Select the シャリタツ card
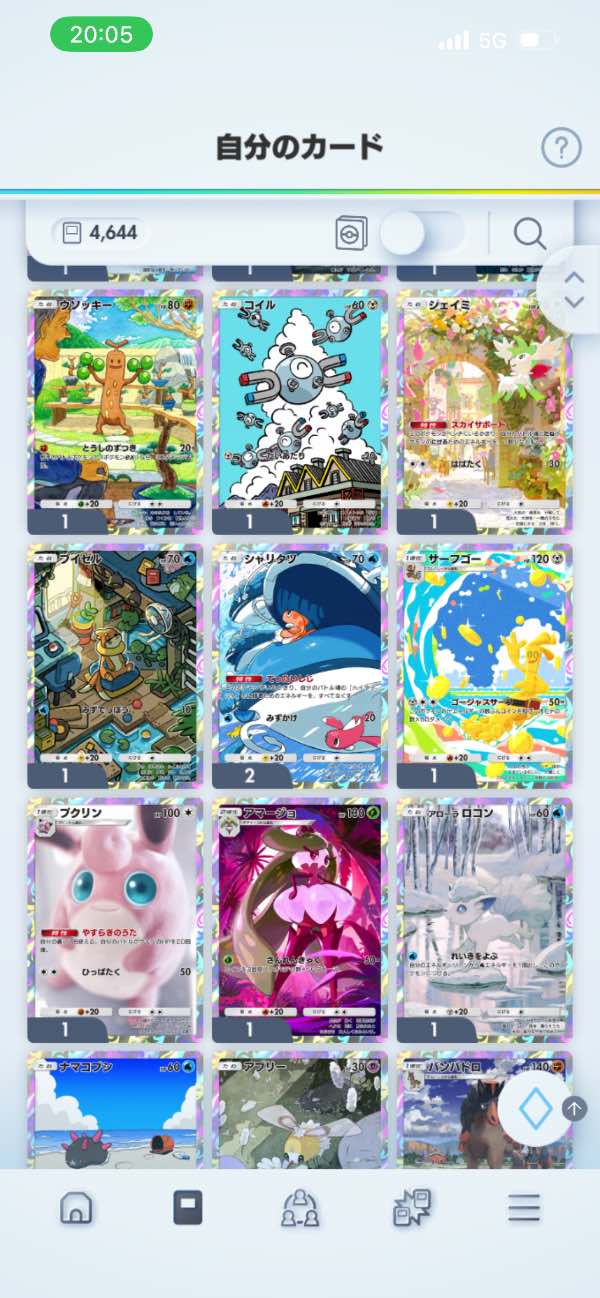600x1298 pixels. click(300, 665)
